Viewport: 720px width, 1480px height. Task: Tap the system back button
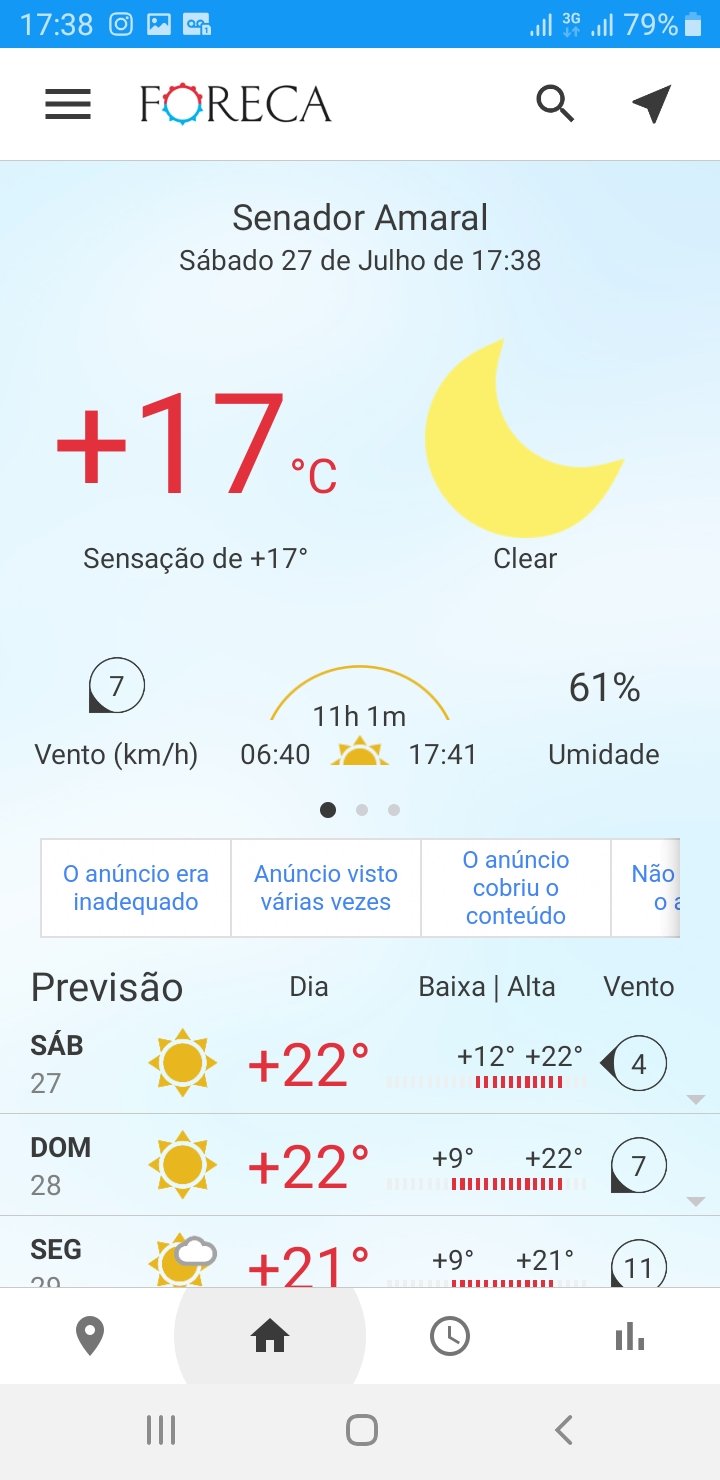click(x=564, y=1430)
